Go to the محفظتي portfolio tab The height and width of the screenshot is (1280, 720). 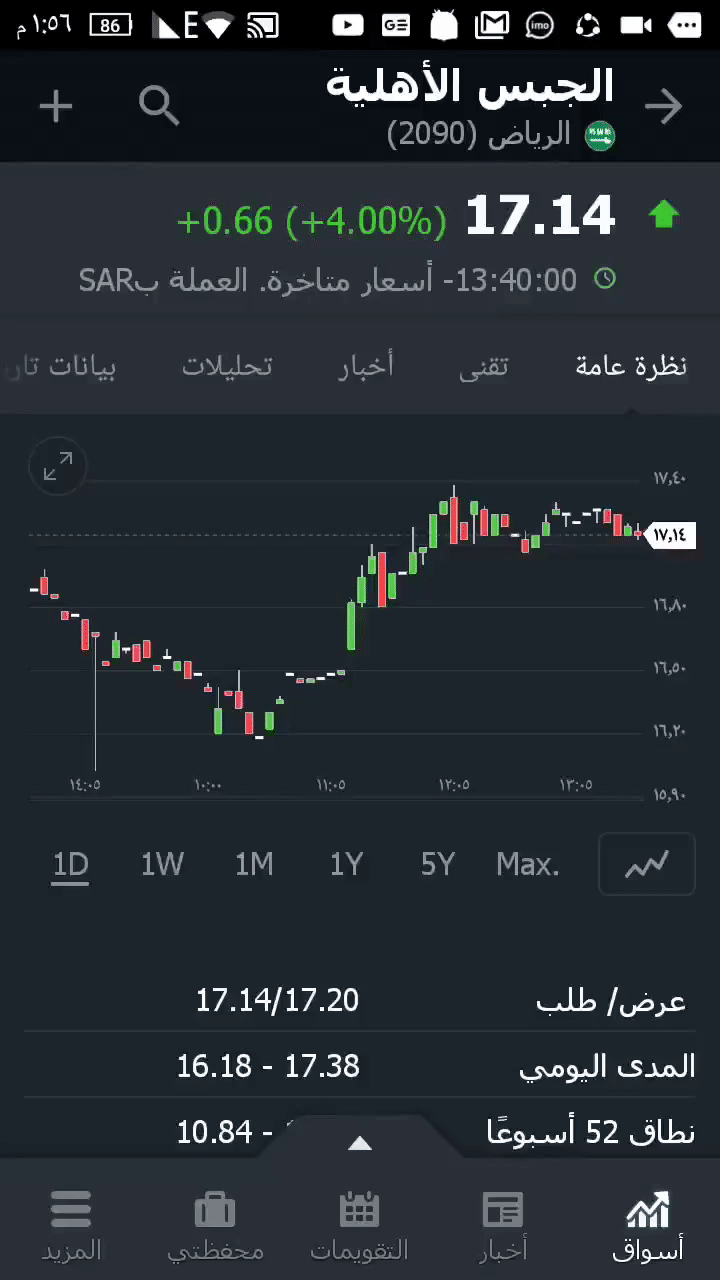point(215,1224)
